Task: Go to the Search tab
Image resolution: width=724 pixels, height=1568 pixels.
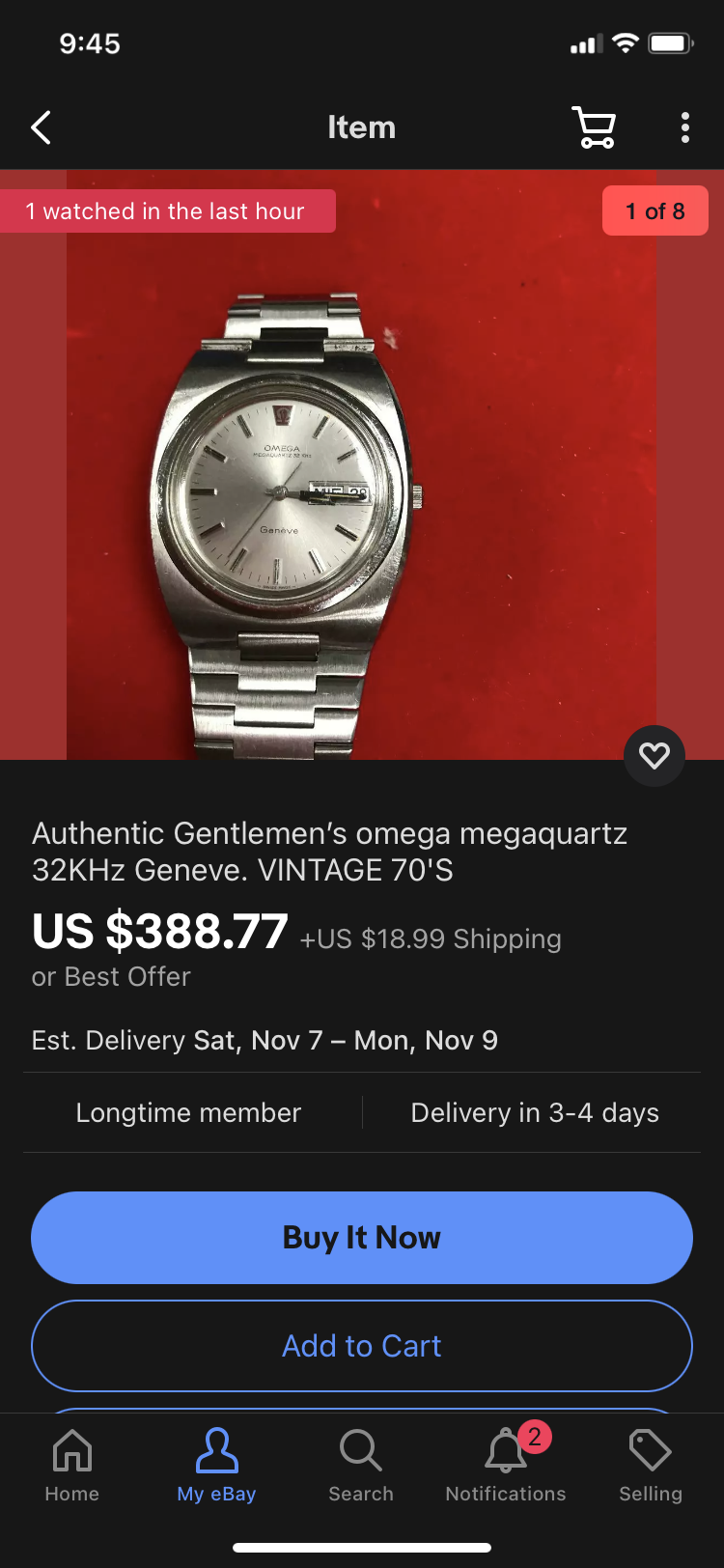Action: point(361,1465)
